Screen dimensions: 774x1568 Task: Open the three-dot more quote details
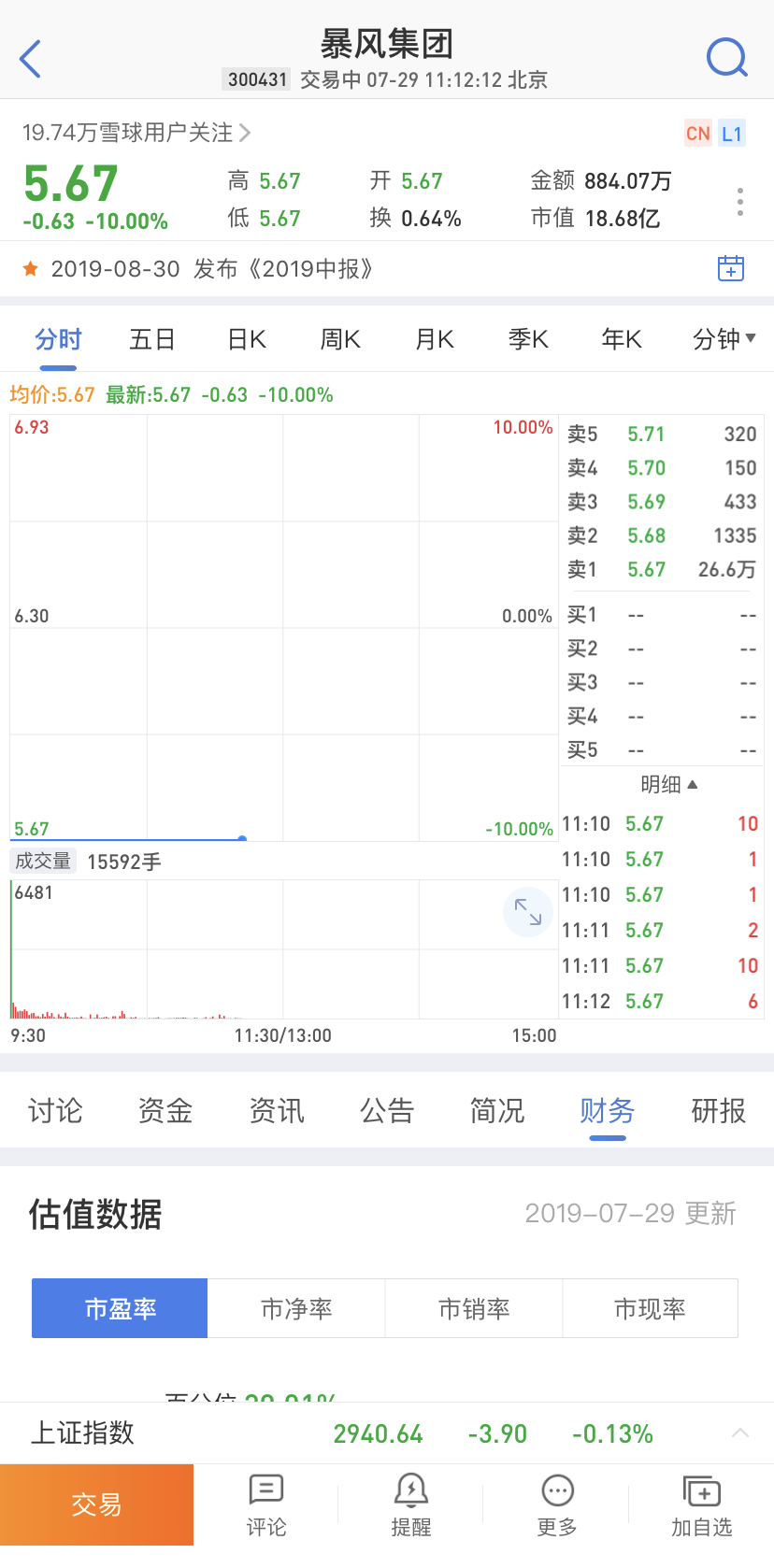click(x=739, y=201)
